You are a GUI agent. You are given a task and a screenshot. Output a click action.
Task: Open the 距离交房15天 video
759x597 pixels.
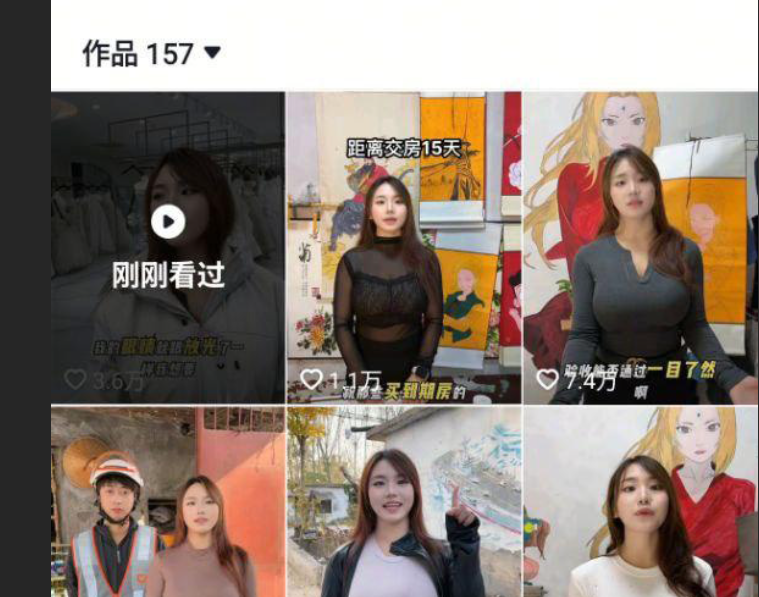click(x=403, y=247)
